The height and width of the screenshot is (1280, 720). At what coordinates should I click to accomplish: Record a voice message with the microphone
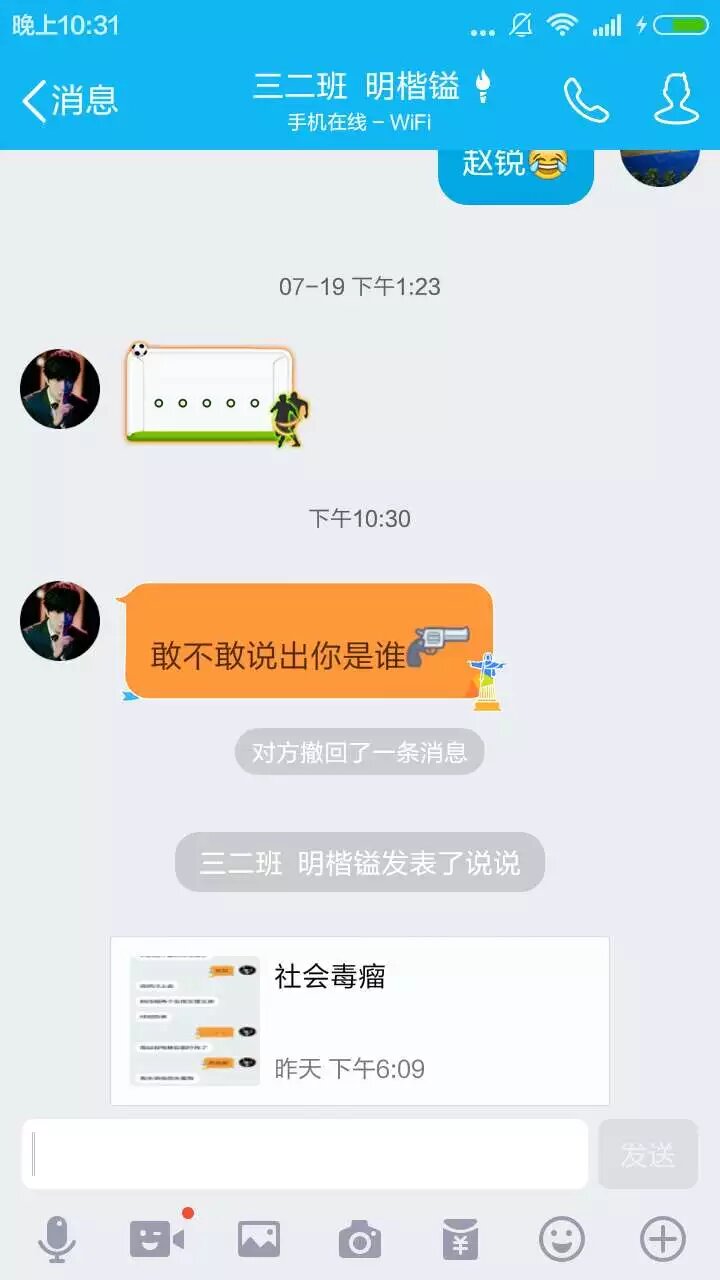[57, 1240]
